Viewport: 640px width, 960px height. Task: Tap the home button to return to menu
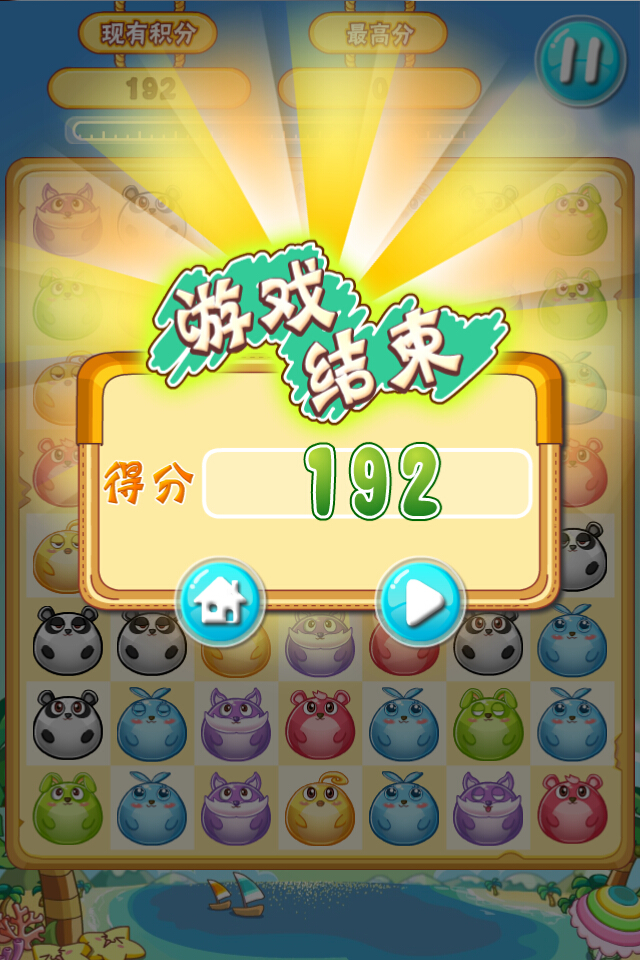(221, 603)
